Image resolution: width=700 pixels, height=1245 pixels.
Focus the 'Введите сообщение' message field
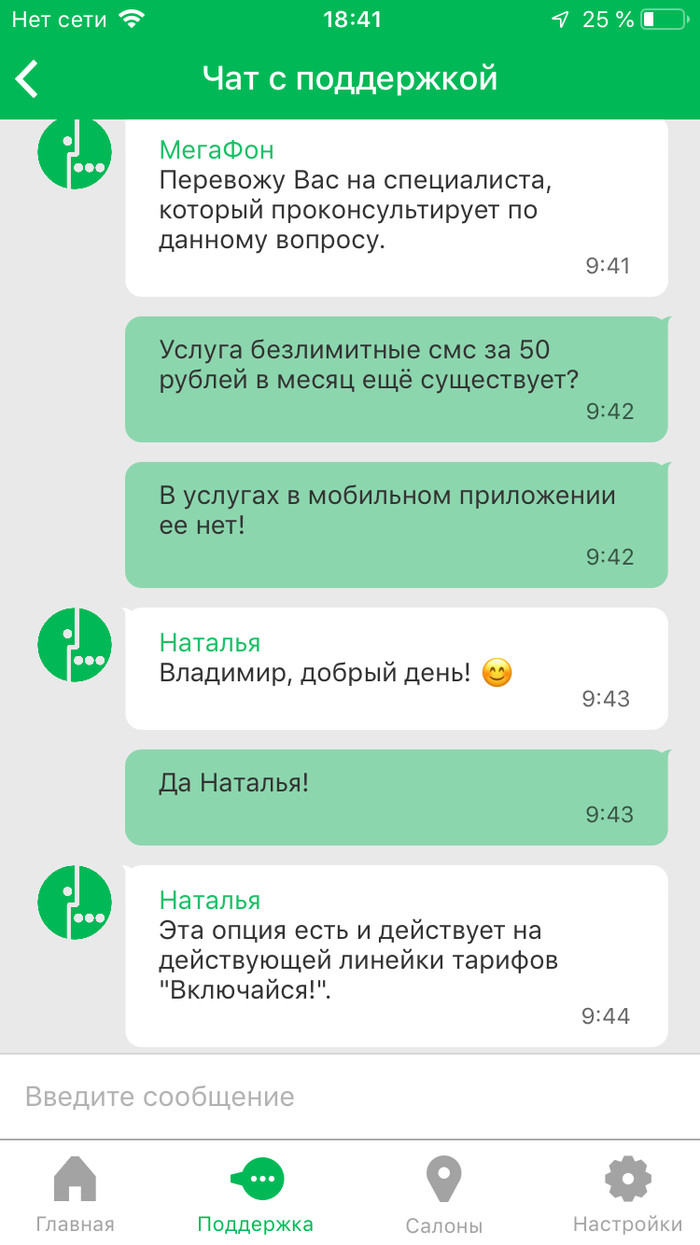[350, 1096]
